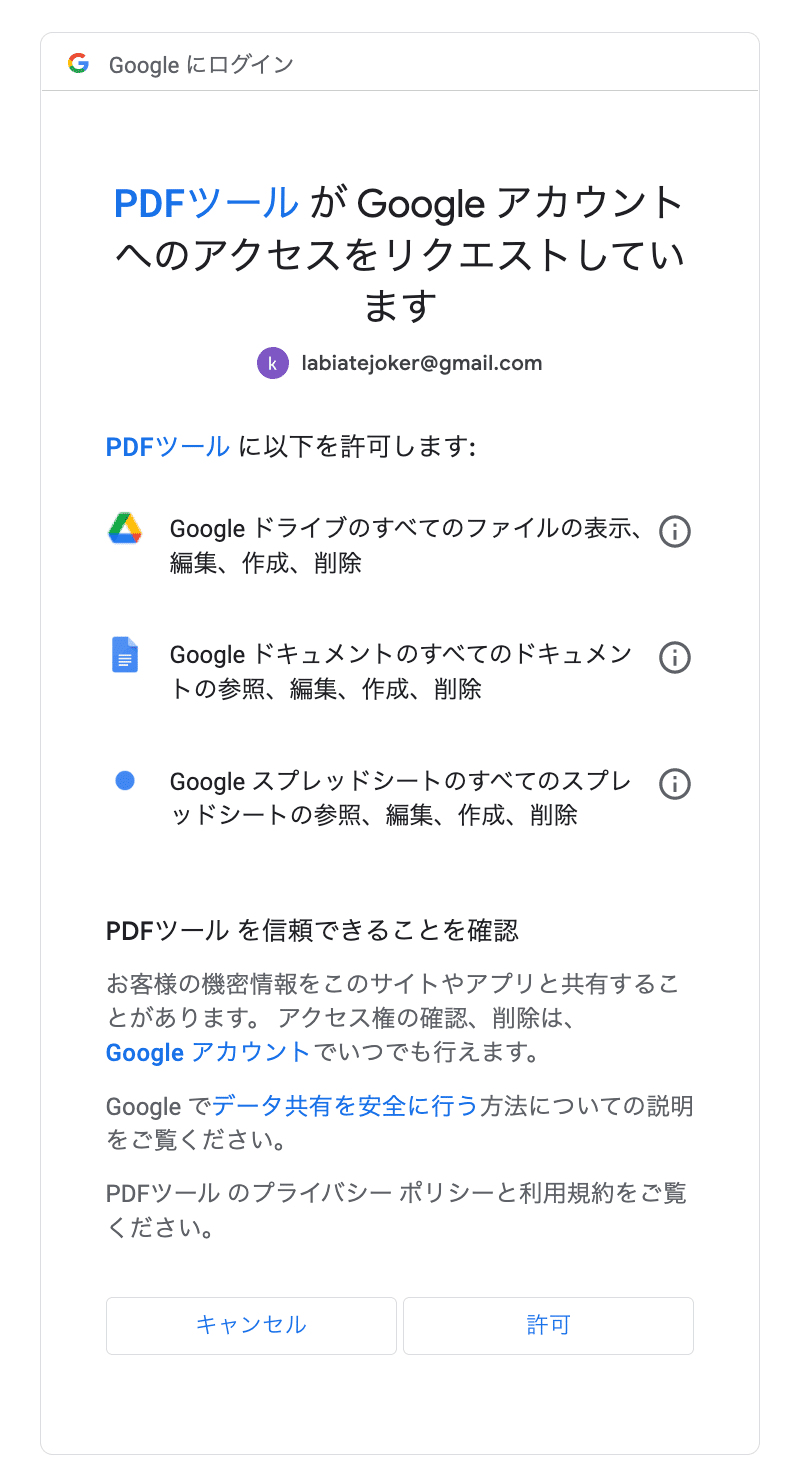Tap the 許可 button to allow access

(x=548, y=1325)
